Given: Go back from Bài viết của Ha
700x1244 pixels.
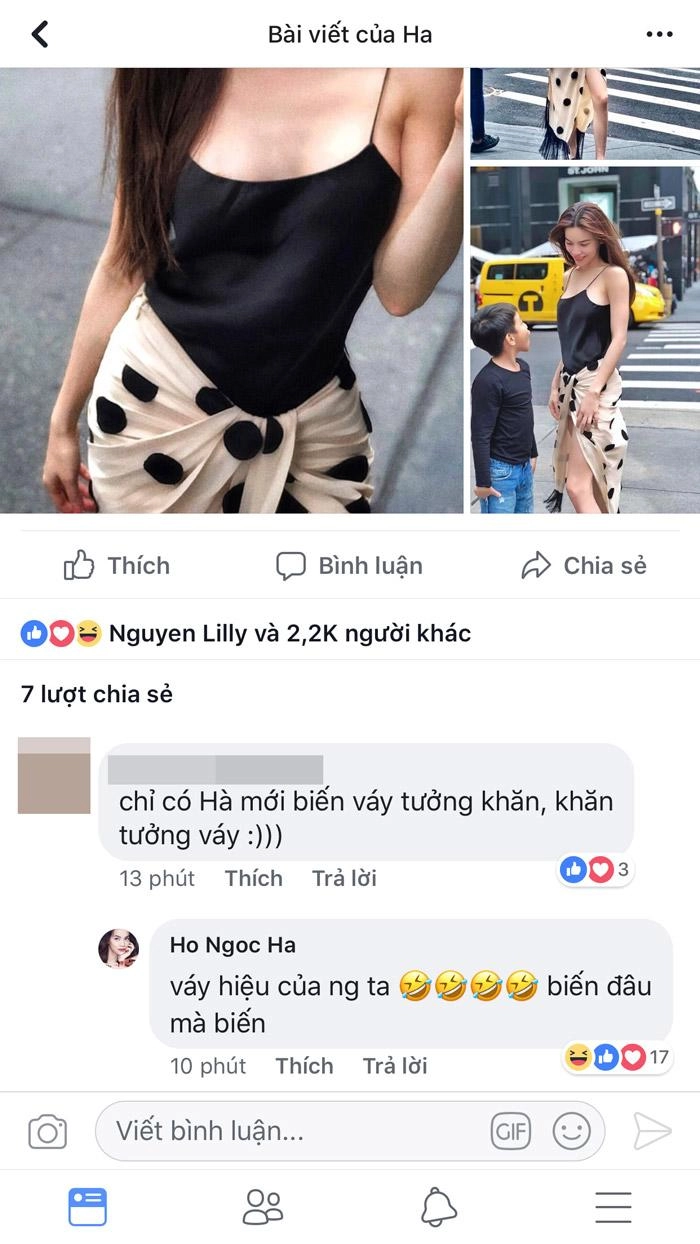Looking at the screenshot, I should (40, 34).
